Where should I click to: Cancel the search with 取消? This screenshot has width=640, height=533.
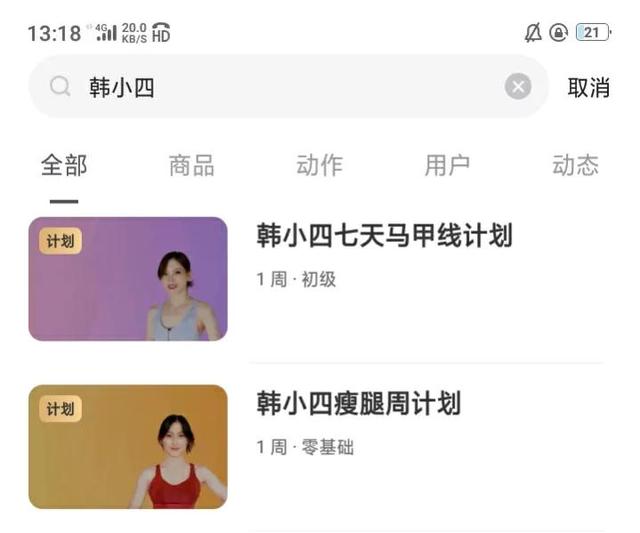tap(588, 87)
